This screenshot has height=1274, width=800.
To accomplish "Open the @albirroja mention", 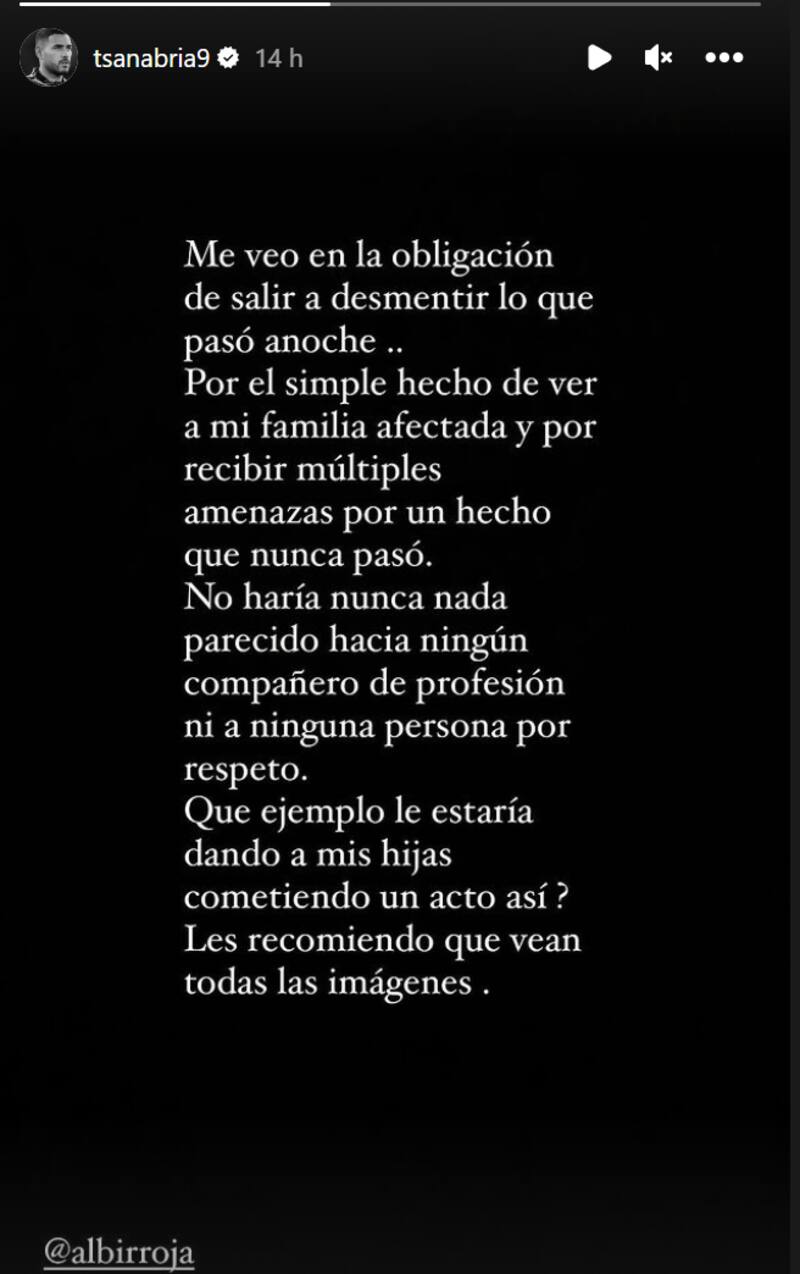I will [x=118, y=1252].
